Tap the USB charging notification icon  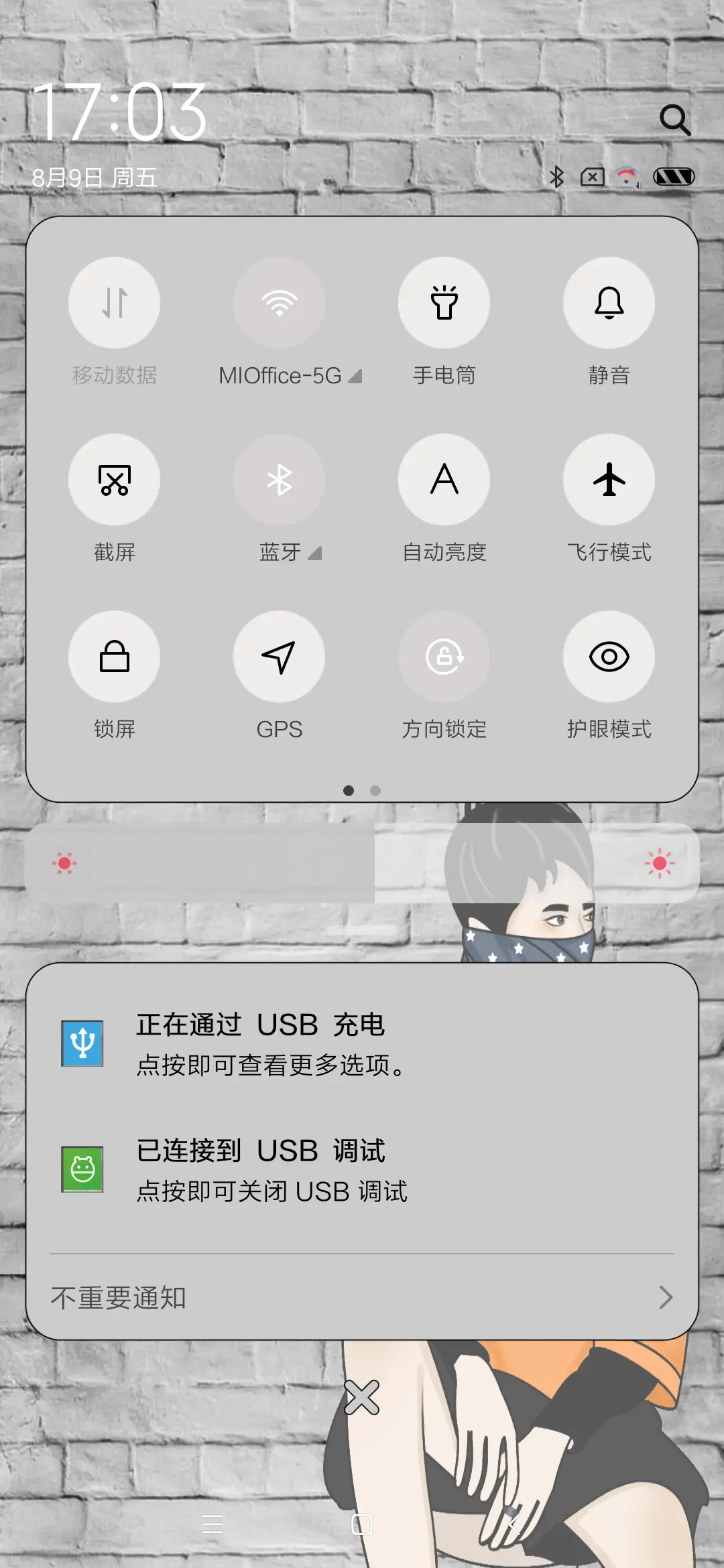[x=83, y=1043]
